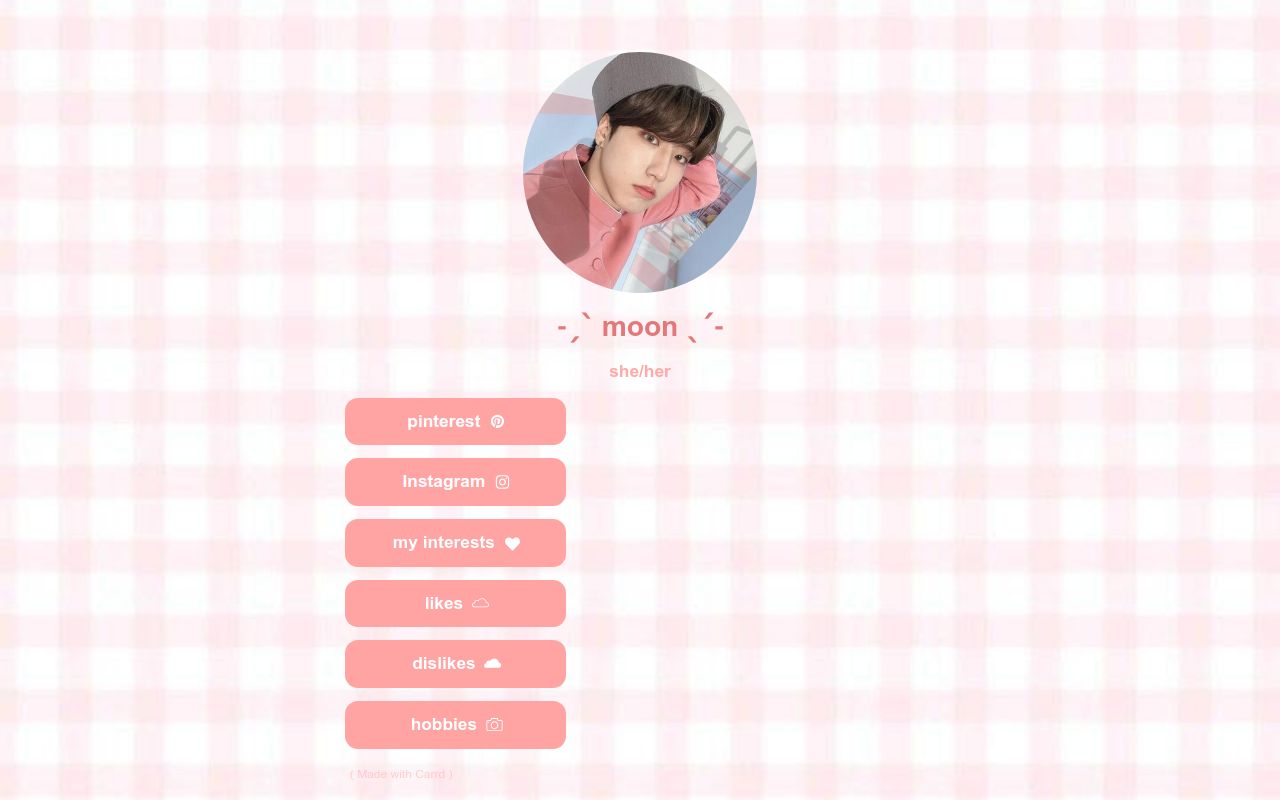1280x800 pixels.
Task: Open the likes button
Action: (455, 603)
